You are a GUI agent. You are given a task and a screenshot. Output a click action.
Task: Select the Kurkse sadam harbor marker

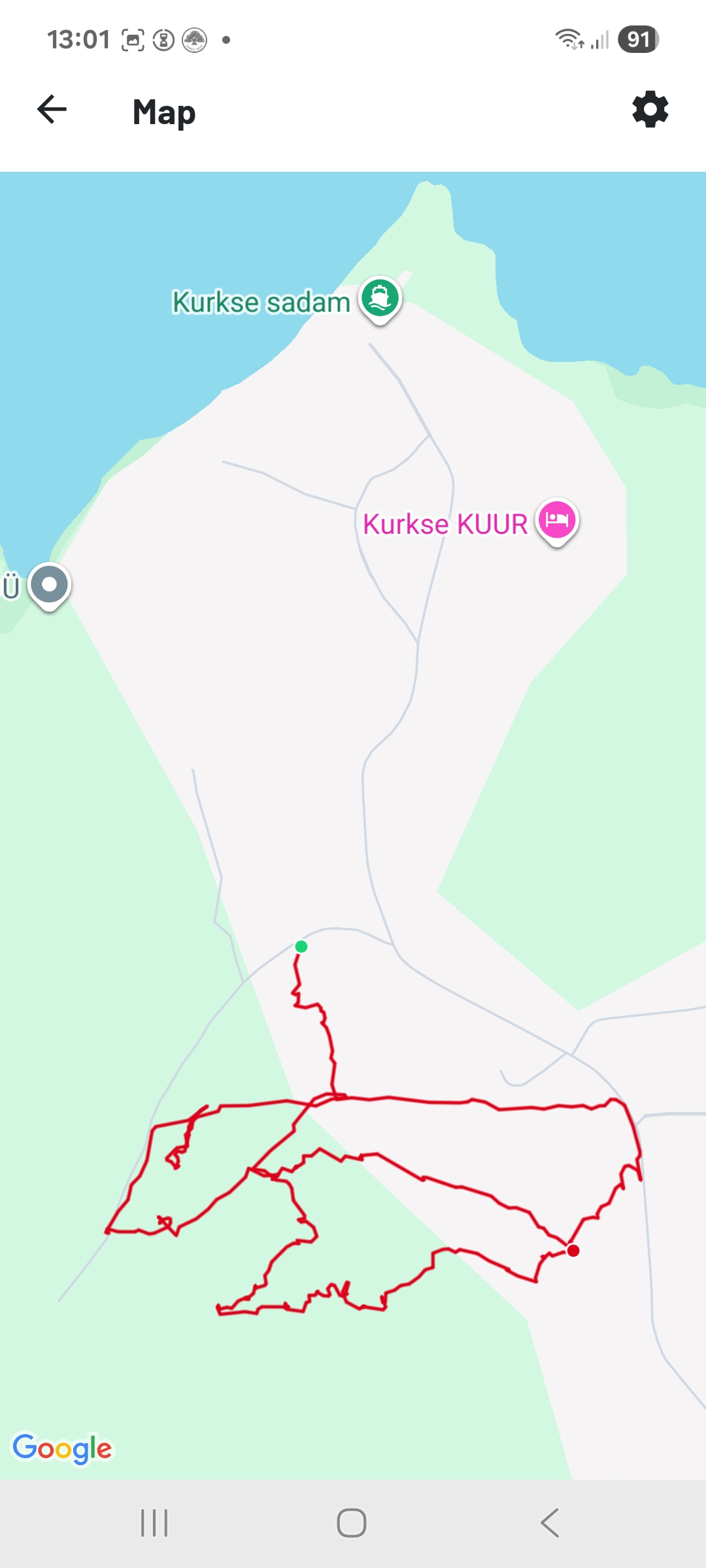click(380, 299)
